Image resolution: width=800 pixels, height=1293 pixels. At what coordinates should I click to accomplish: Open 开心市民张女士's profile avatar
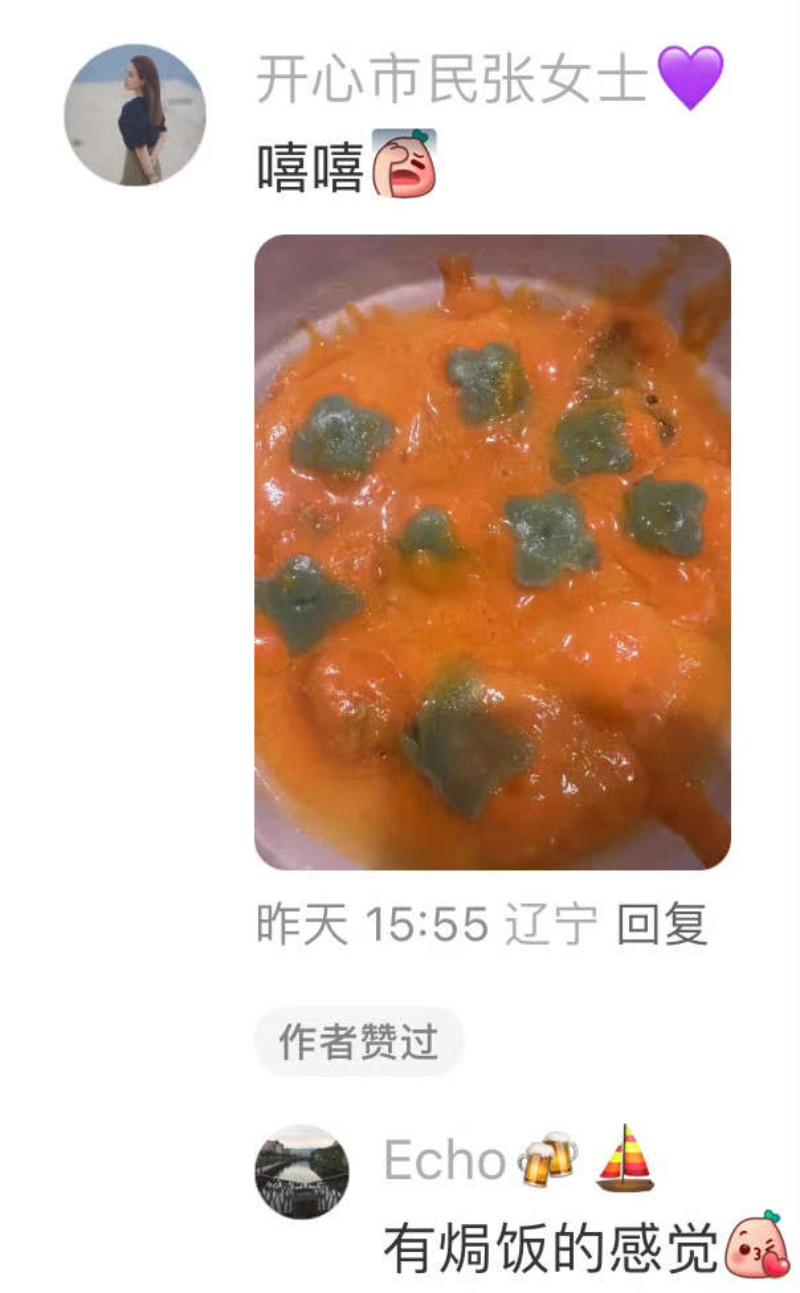click(x=135, y=115)
